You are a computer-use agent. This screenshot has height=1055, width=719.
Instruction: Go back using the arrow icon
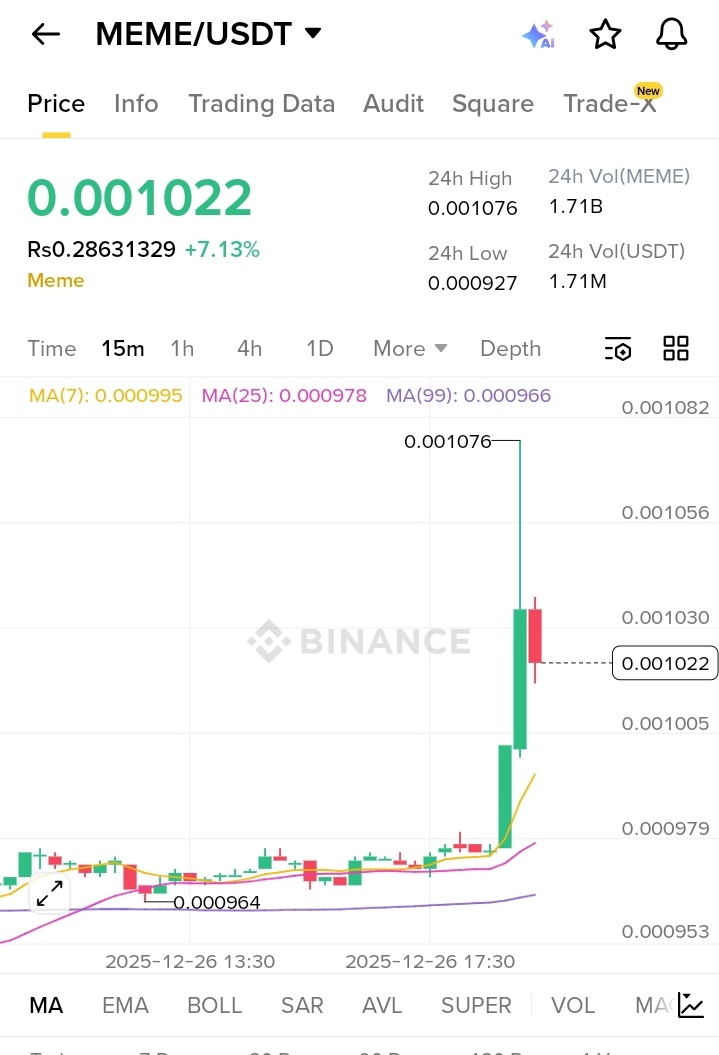point(46,35)
